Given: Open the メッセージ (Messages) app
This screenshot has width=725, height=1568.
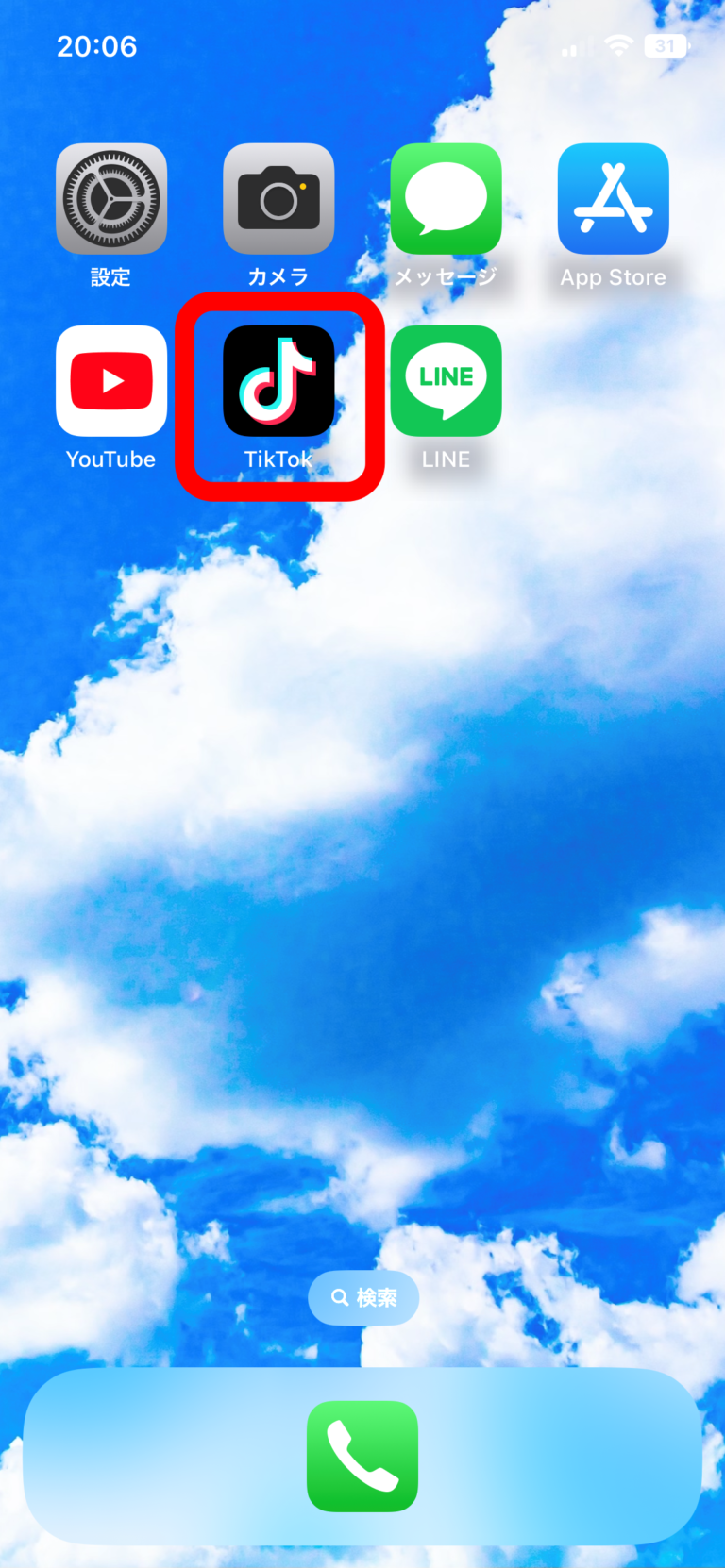Looking at the screenshot, I should coord(446,199).
